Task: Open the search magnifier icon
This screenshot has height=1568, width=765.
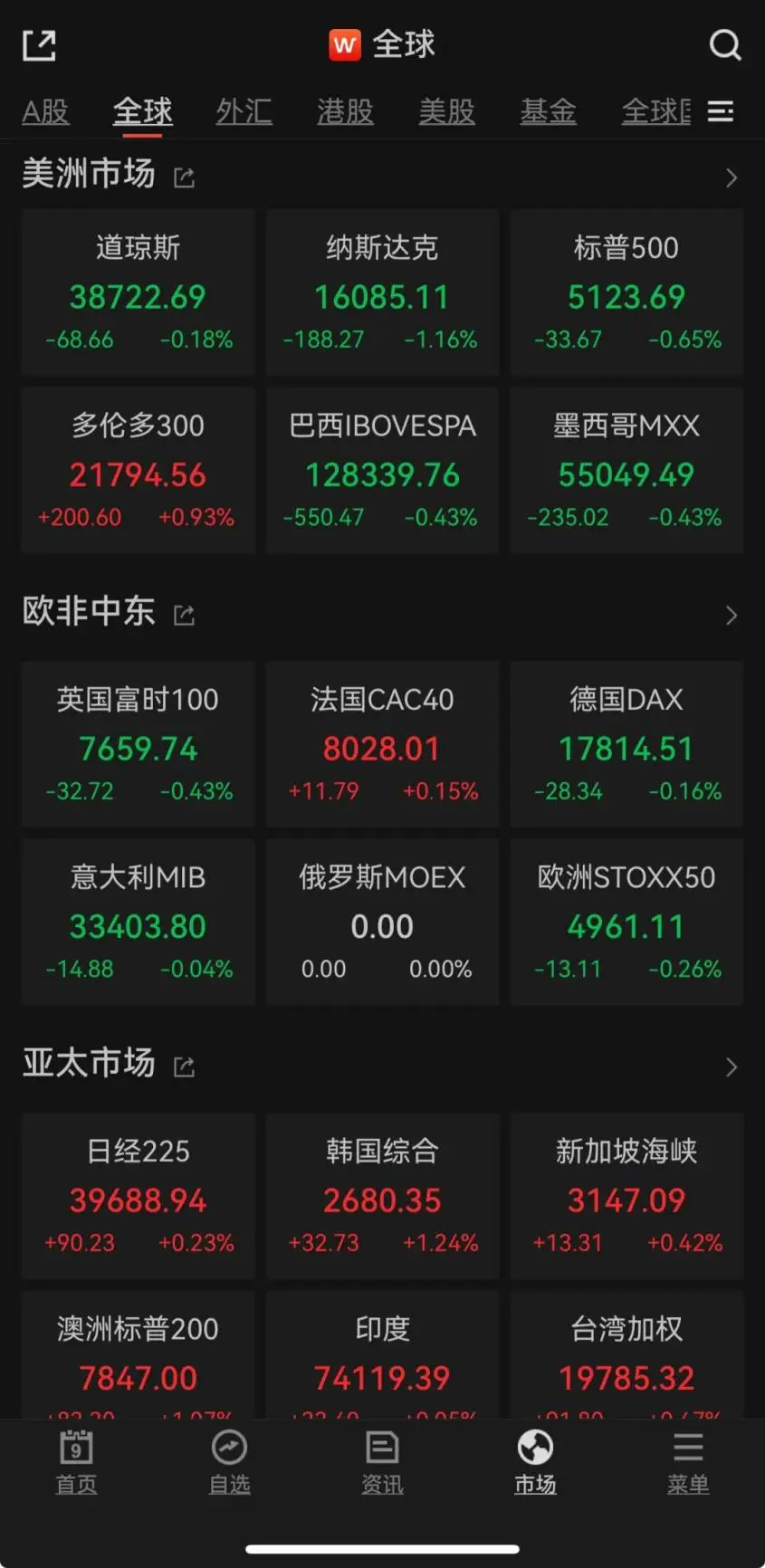Action: (724, 44)
